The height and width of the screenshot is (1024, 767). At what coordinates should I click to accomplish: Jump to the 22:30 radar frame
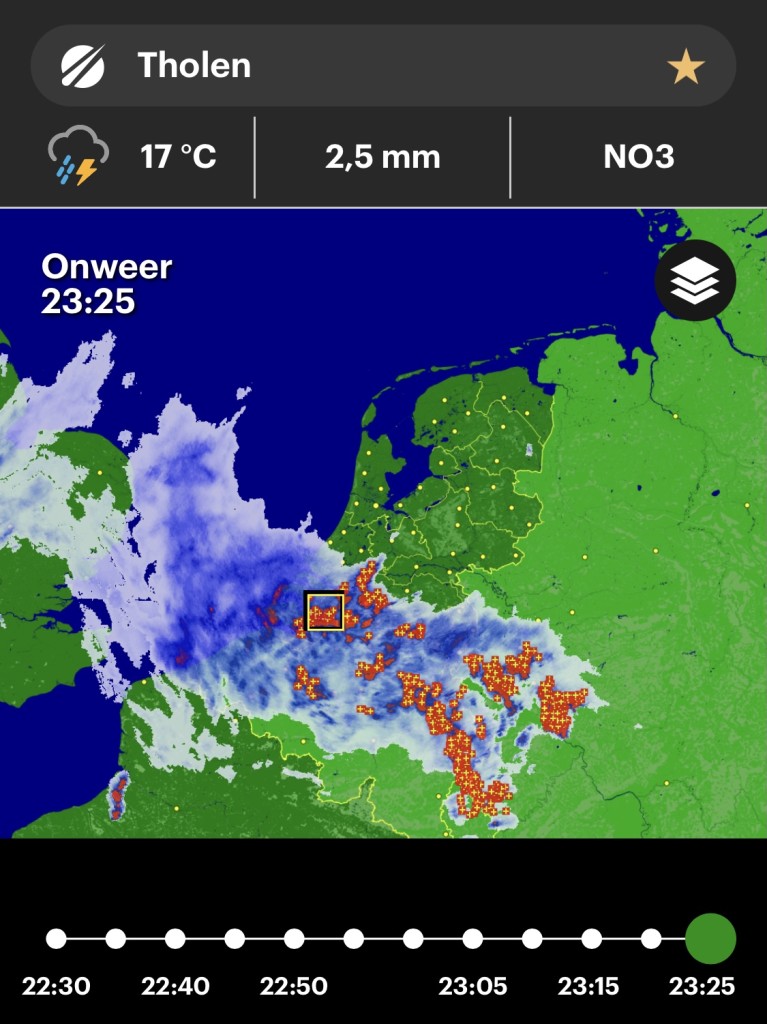pyautogui.click(x=56, y=938)
